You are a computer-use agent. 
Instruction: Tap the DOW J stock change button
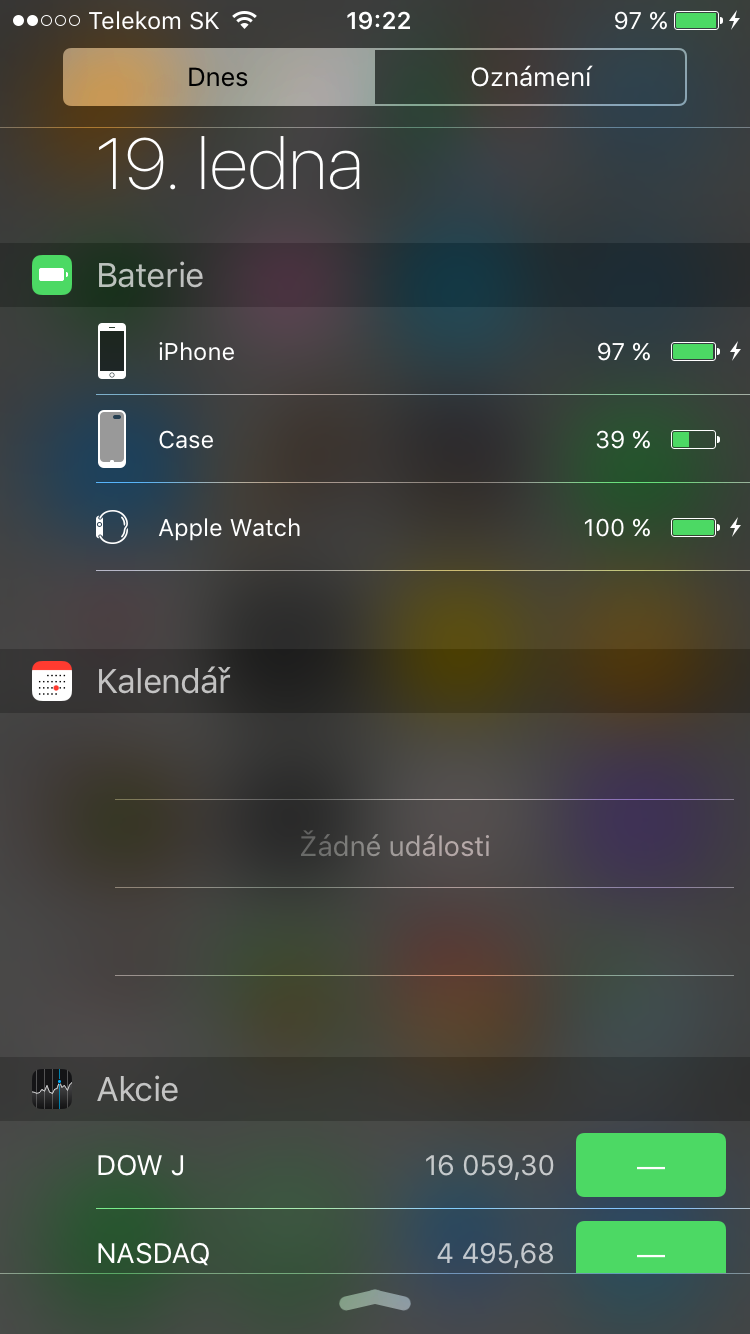651,1165
